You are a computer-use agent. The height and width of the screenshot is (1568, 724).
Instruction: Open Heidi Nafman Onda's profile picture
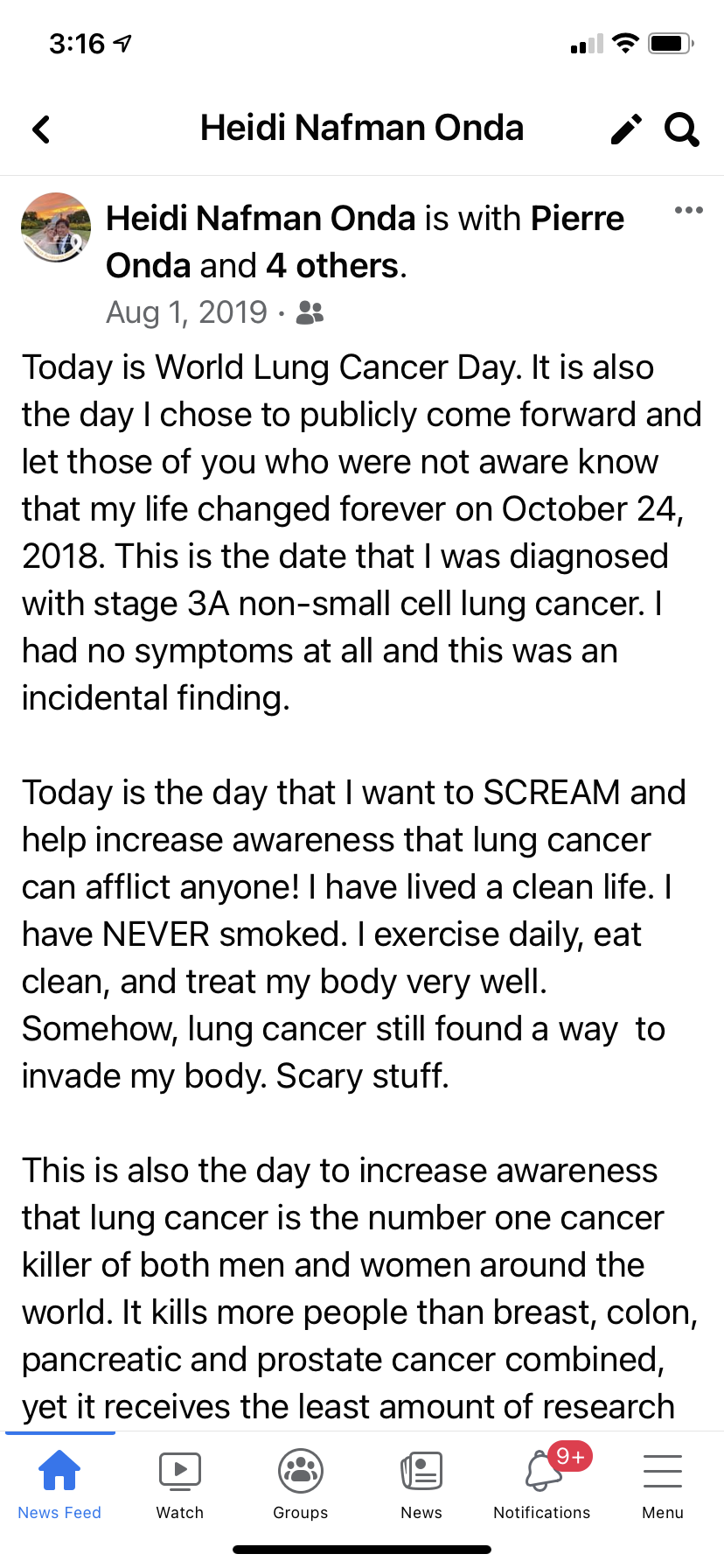(56, 228)
